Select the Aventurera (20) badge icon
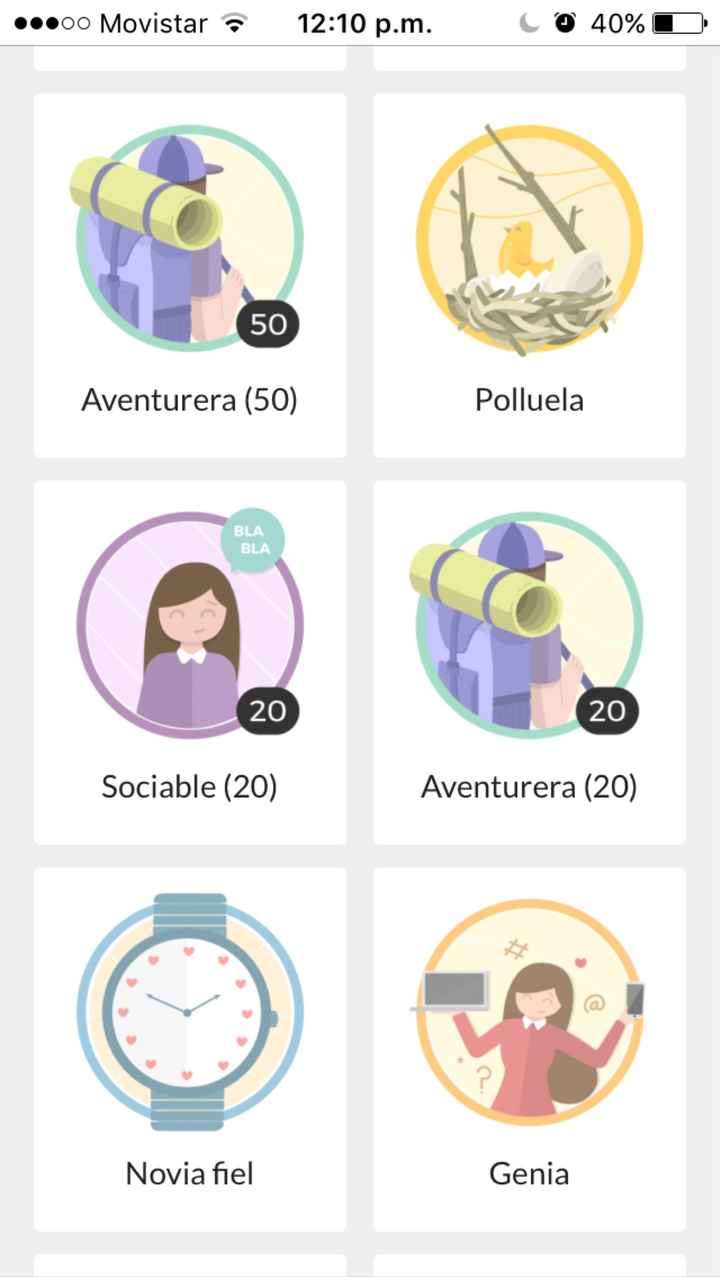 (x=529, y=625)
